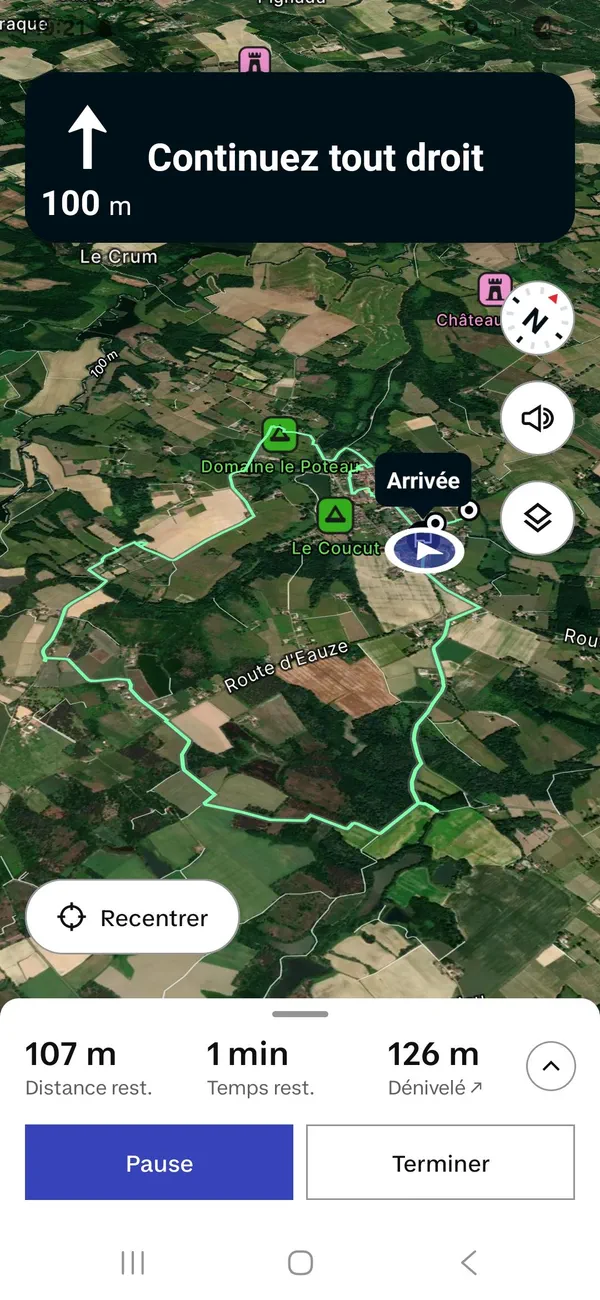The height and width of the screenshot is (1300, 600).
Task: Expand the trip stats panel
Action: point(550,1066)
